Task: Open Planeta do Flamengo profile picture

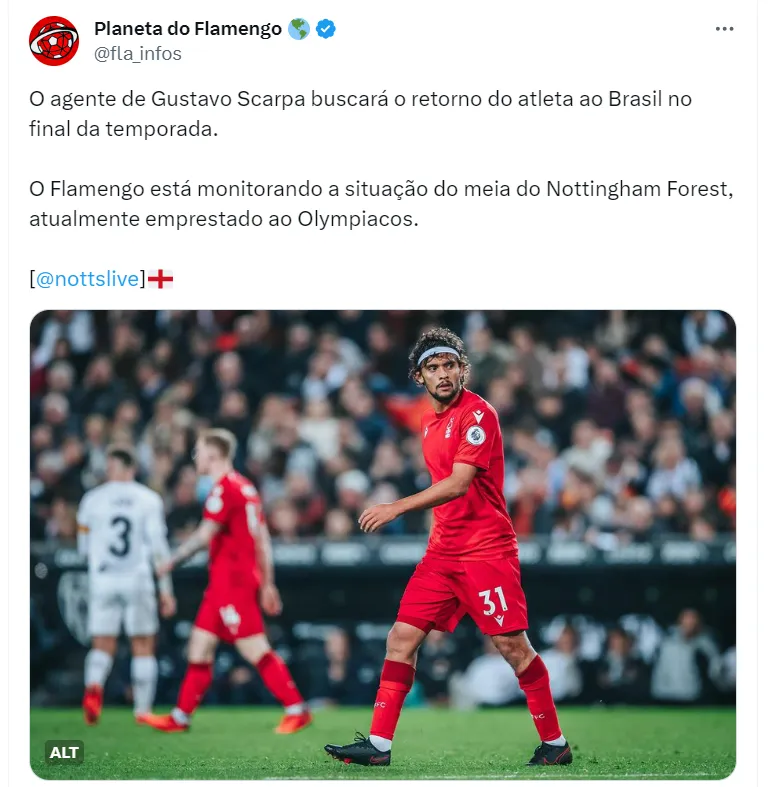Action: (x=54, y=41)
